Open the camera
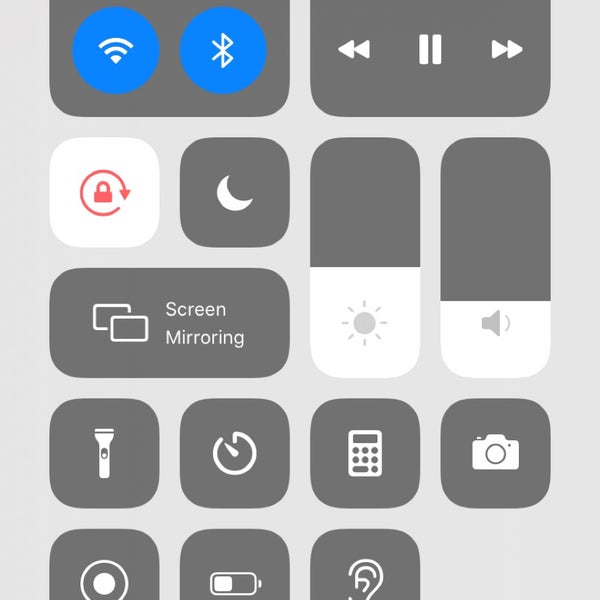 point(495,453)
